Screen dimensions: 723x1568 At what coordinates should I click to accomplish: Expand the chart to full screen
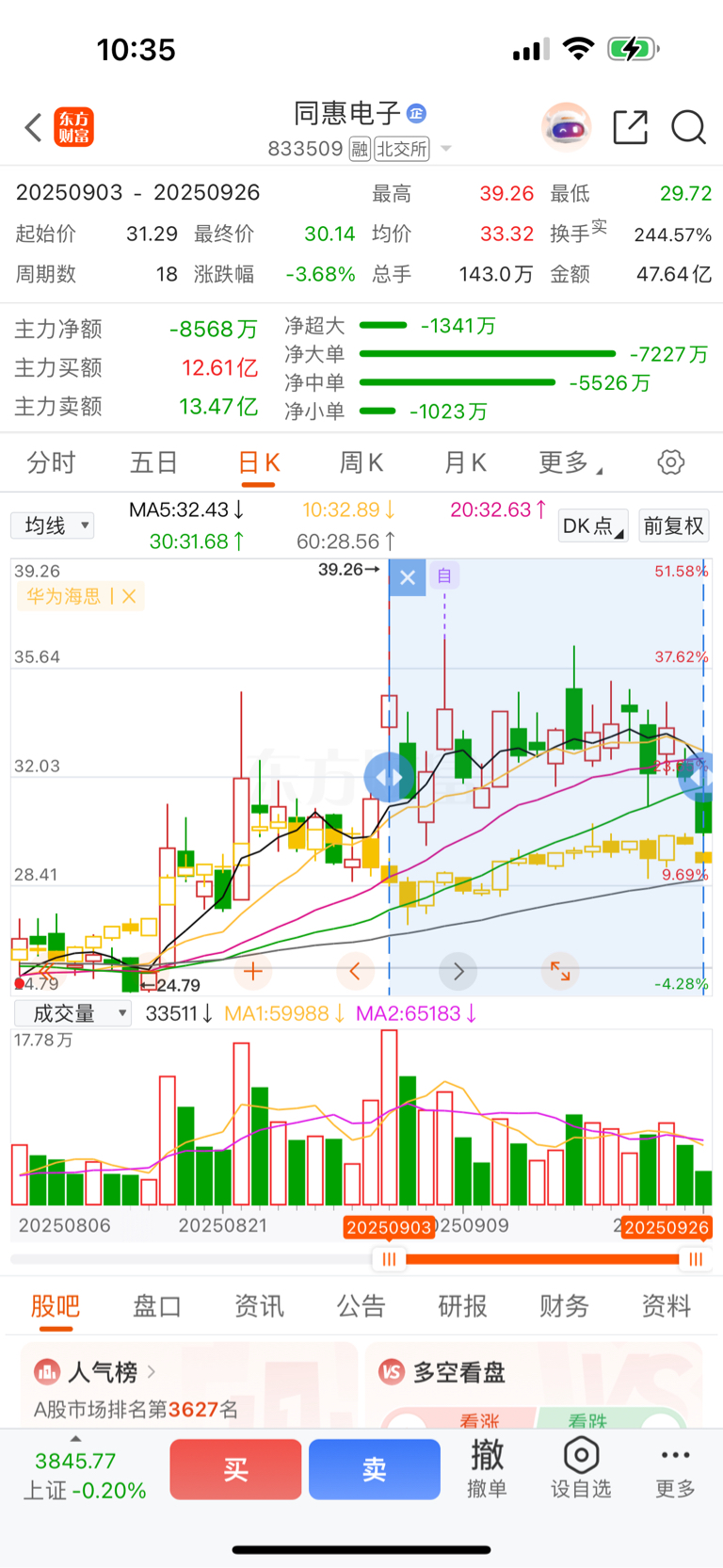point(560,971)
